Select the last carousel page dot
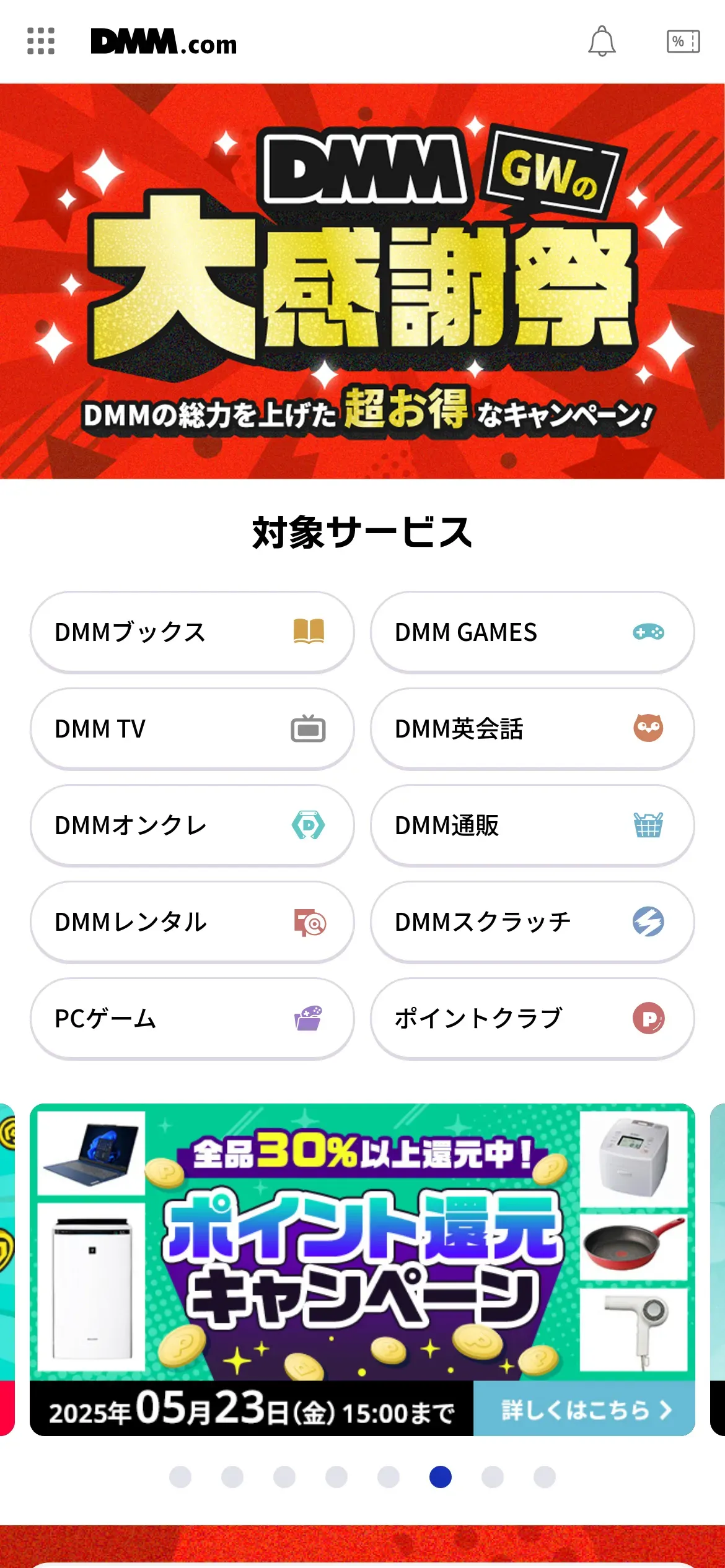 click(x=545, y=1477)
